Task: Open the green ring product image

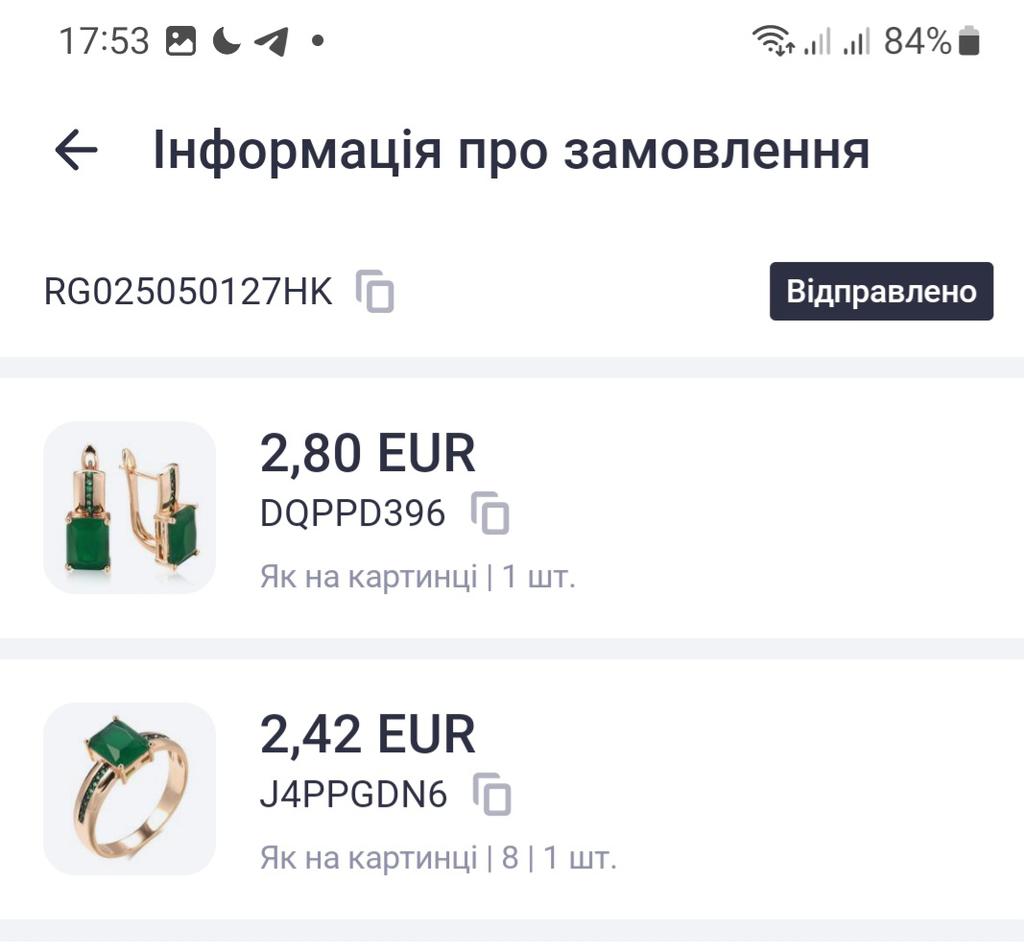Action: (x=130, y=789)
